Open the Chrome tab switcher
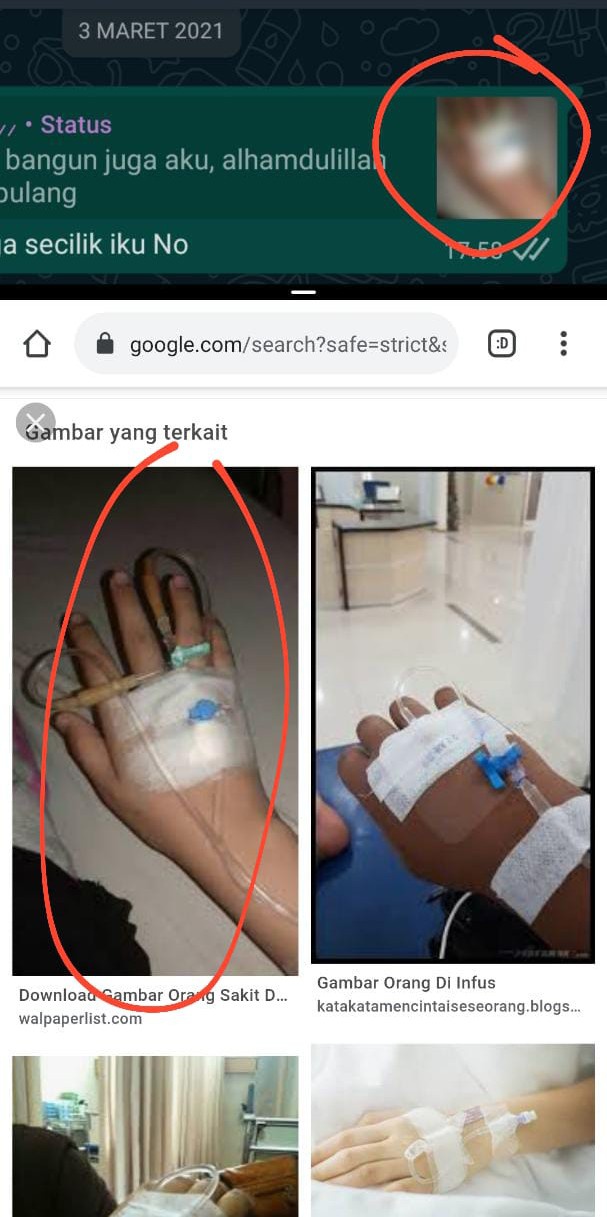The image size is (607, 1217). [501, 345]
